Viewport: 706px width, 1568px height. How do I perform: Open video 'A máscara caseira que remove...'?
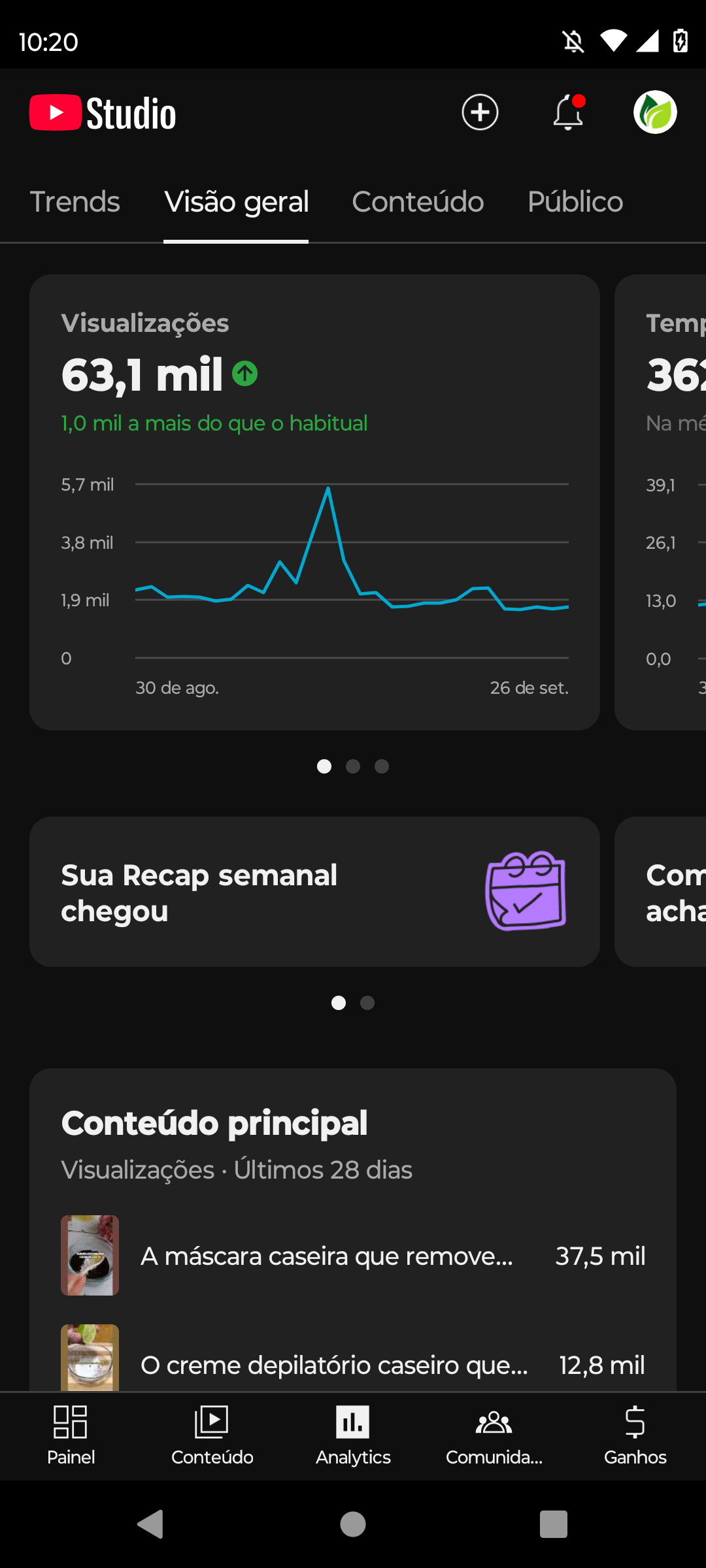(353, 1256)
